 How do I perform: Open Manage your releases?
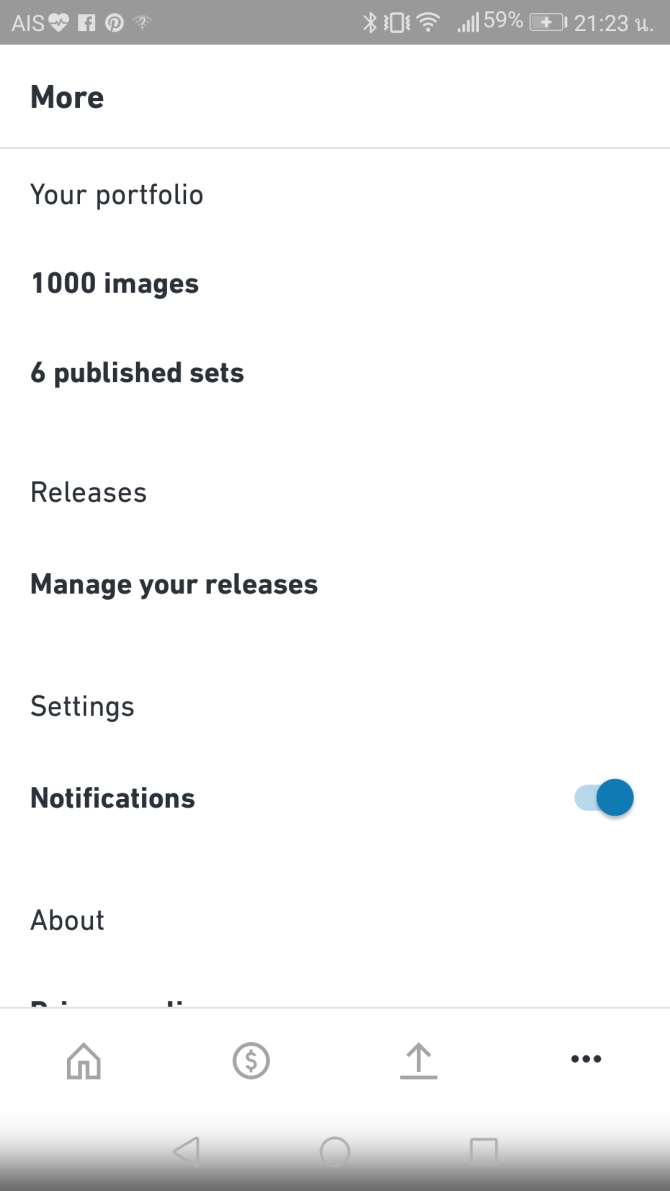point(174,584)
